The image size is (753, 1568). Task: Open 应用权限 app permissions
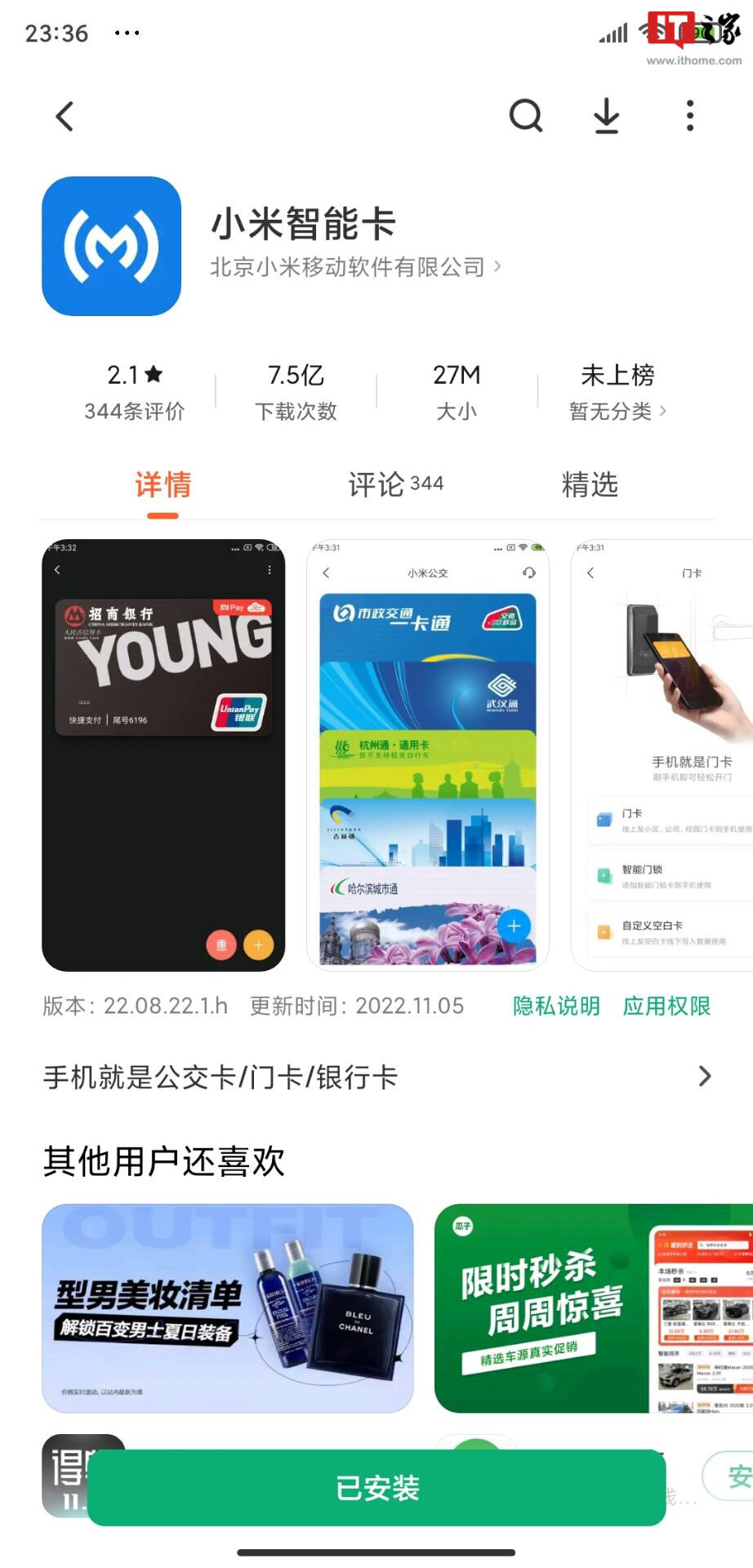click(x=666, y=1006)
